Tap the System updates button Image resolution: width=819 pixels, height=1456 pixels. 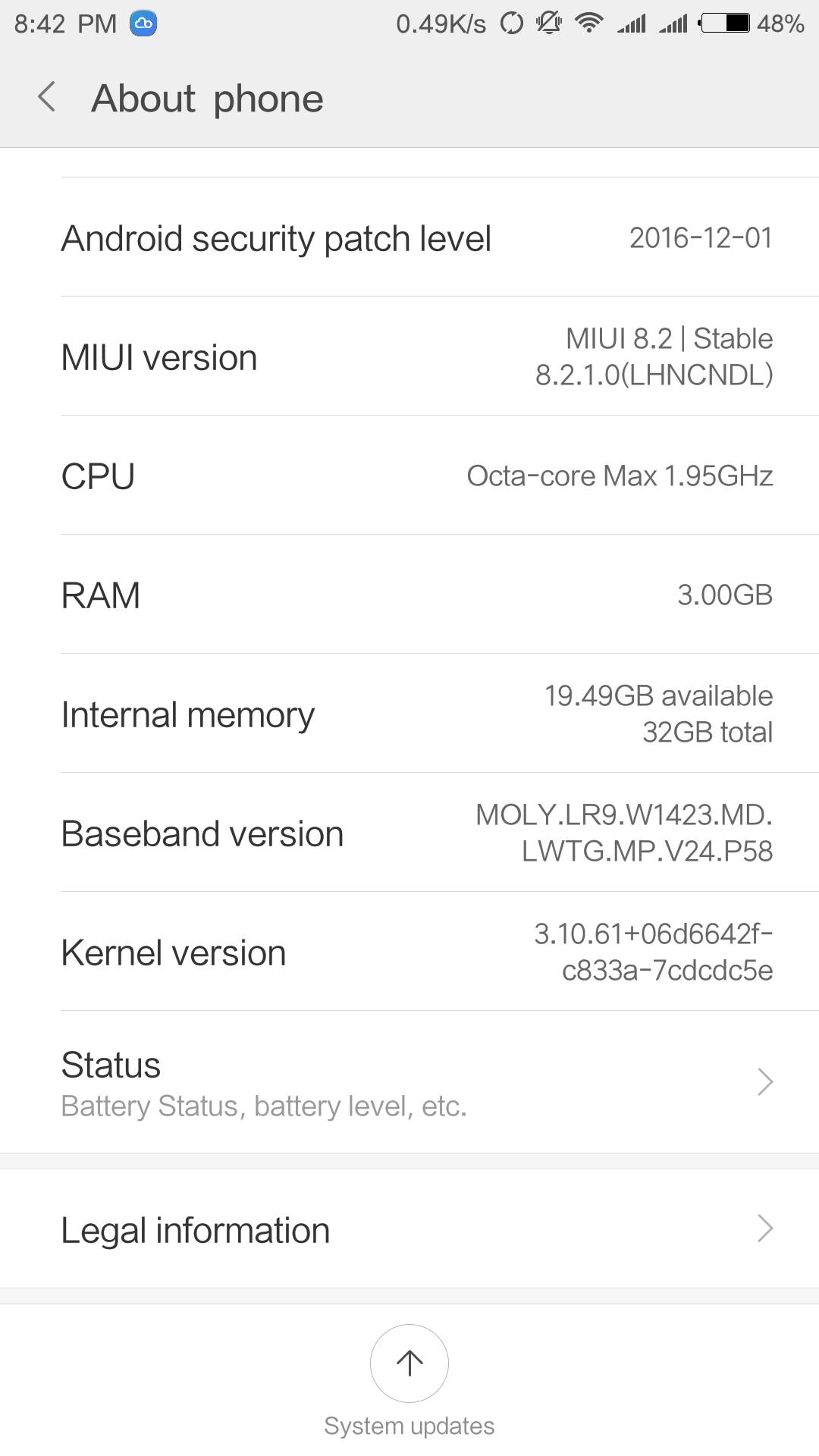click(x=409, y=1364)
